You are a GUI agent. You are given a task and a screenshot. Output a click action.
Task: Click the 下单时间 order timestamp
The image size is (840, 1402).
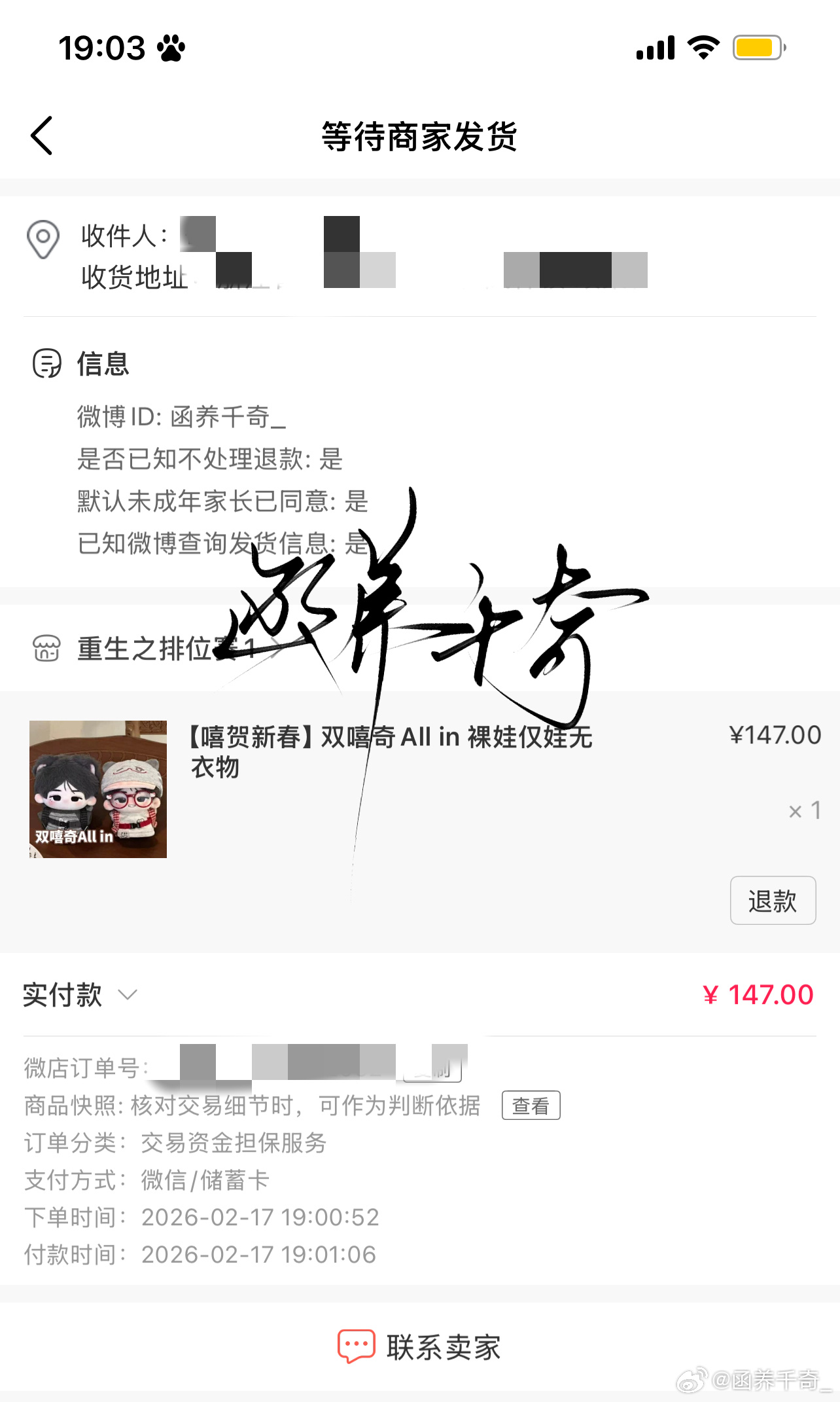pos(196,1217)
